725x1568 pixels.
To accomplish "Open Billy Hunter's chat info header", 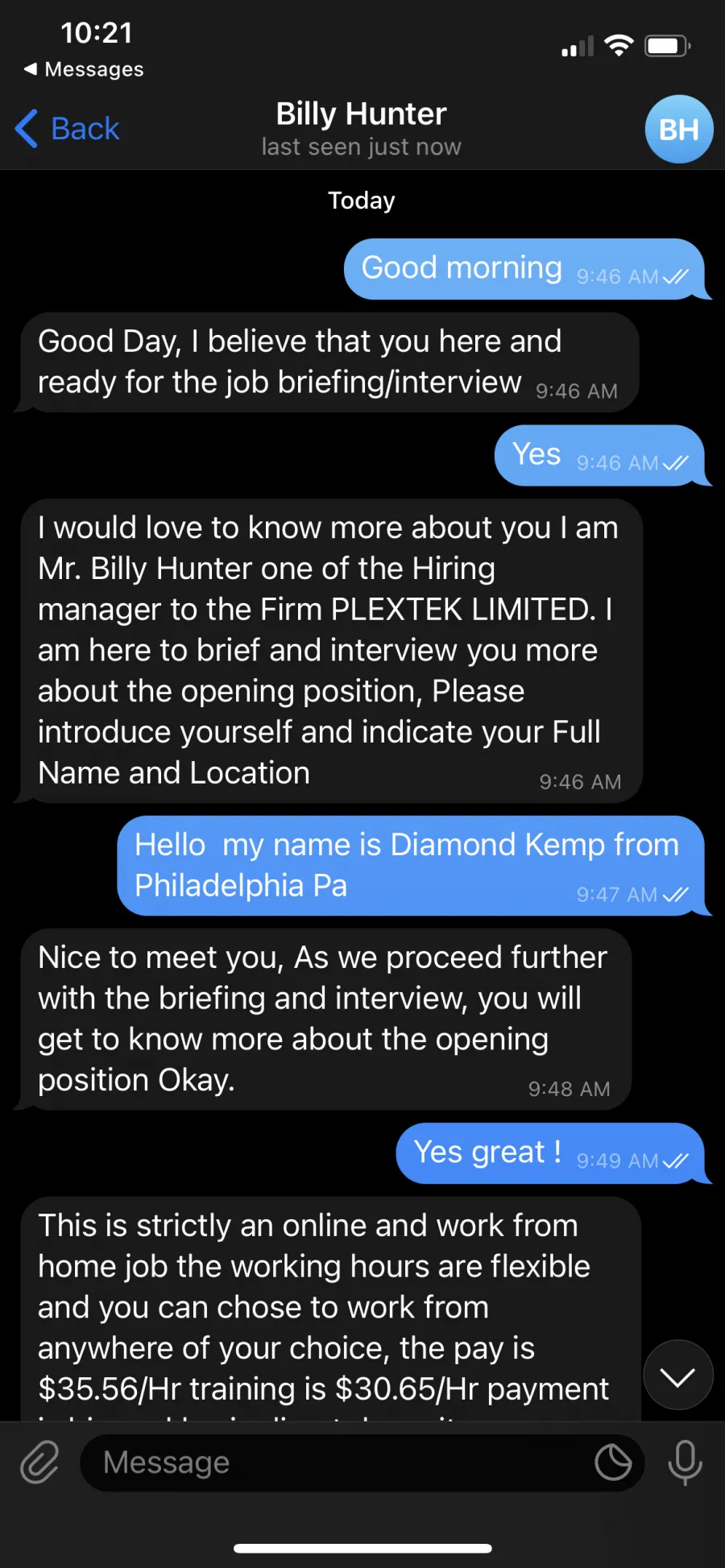I will point(361,129).
